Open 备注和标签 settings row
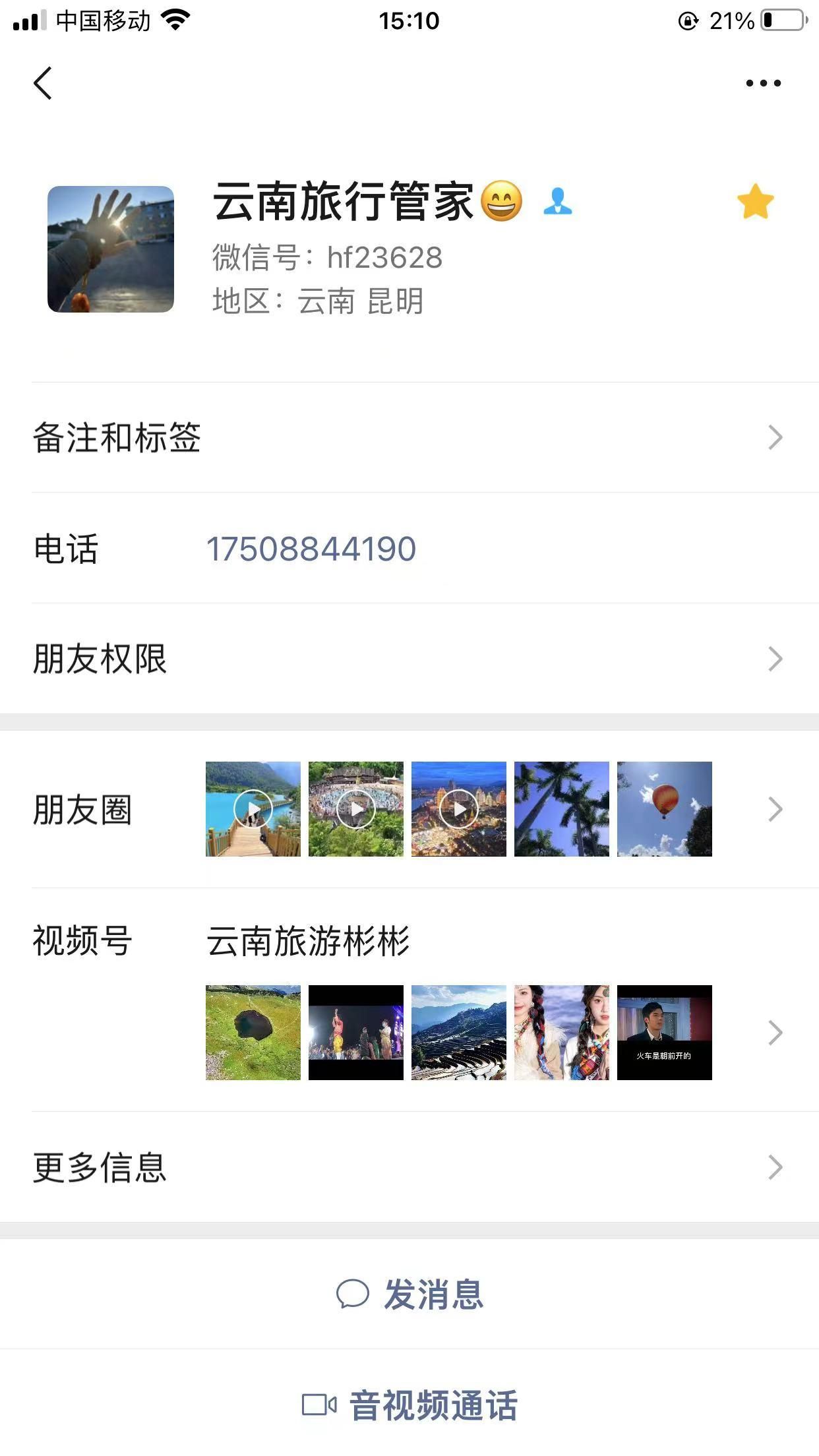This screenshot has height=1456, width=819. pos(409,437)
